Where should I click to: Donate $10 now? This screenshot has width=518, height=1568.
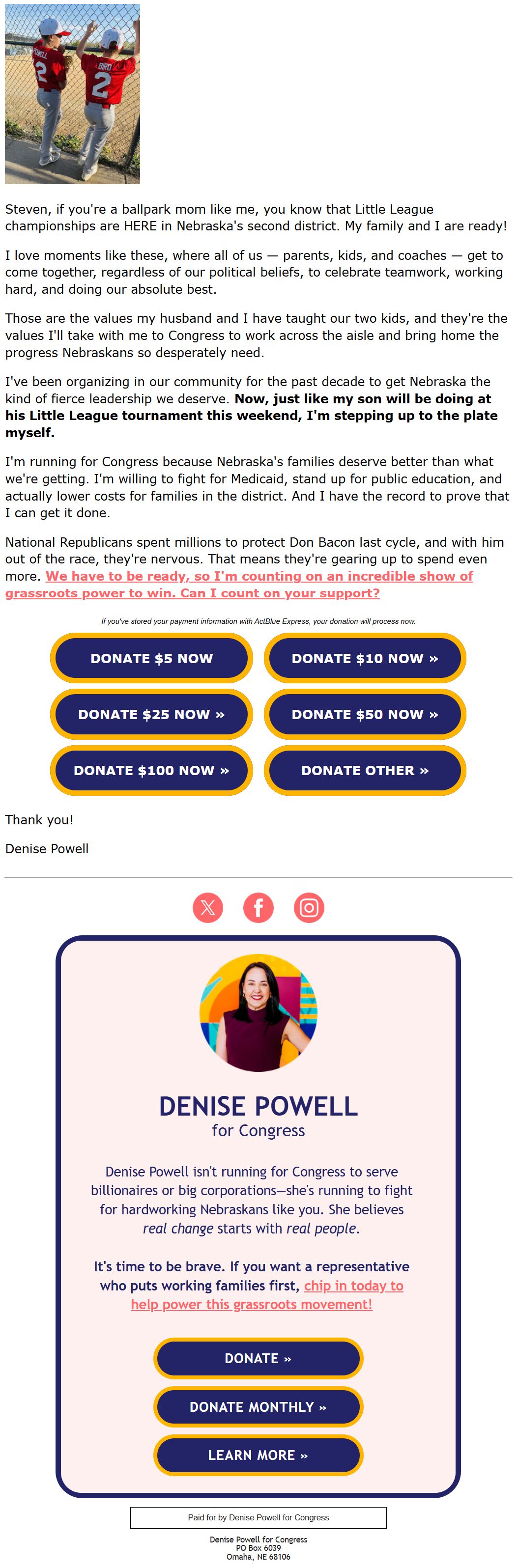coord(365,658)
